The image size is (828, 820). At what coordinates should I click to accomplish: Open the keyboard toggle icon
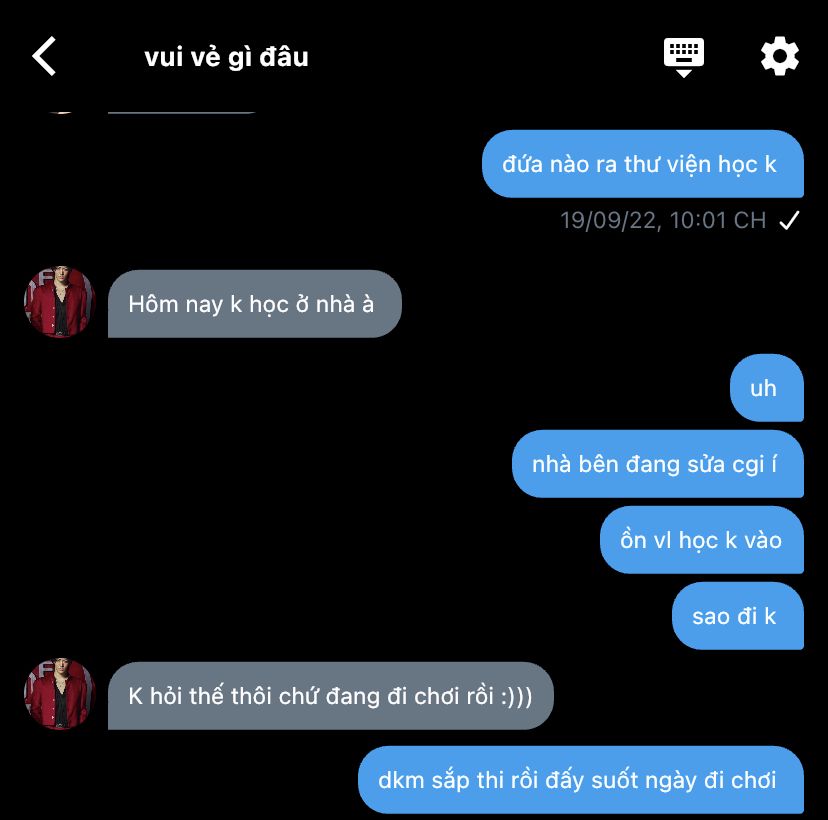[684, 56]
